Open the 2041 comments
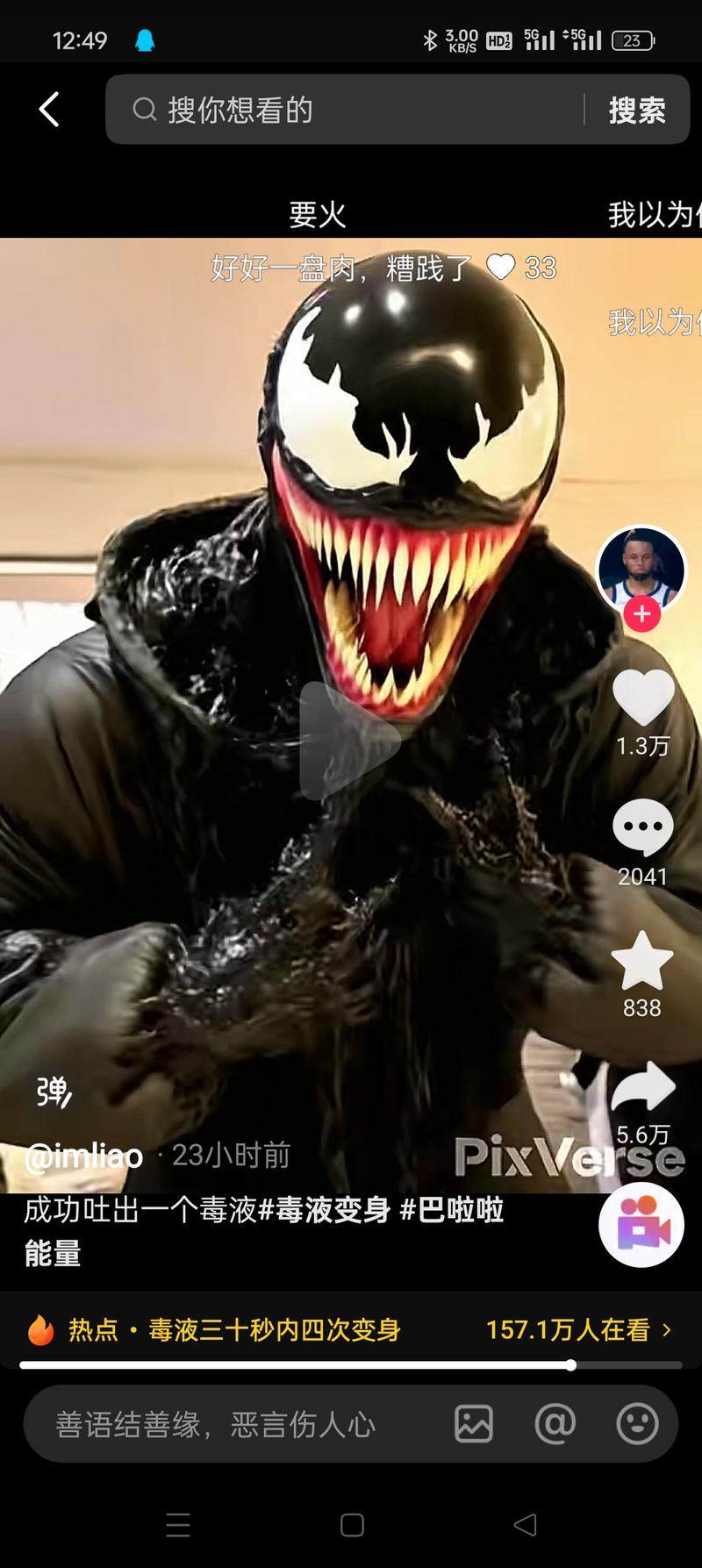702x1568 pixels. tap(642, 827)
